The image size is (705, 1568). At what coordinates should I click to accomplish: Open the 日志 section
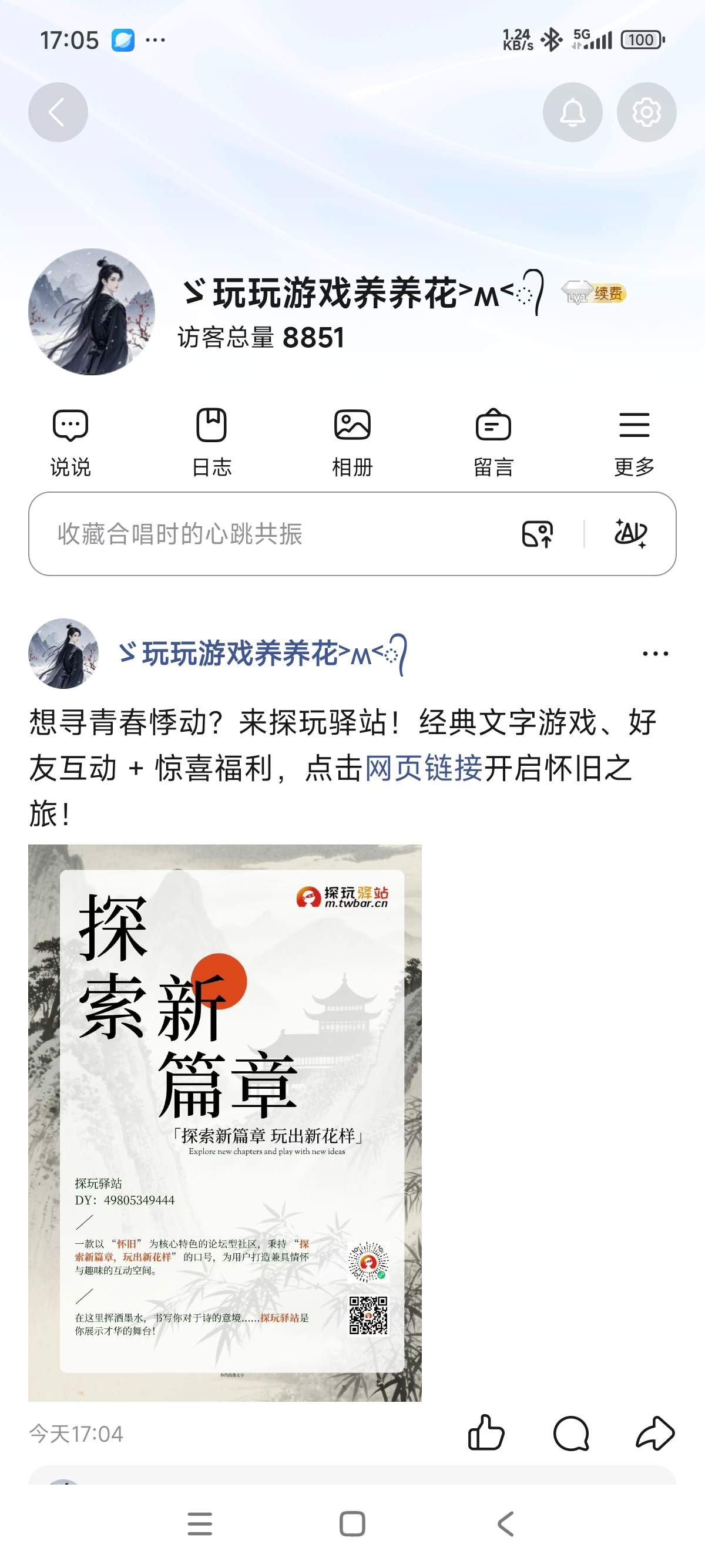211,441
